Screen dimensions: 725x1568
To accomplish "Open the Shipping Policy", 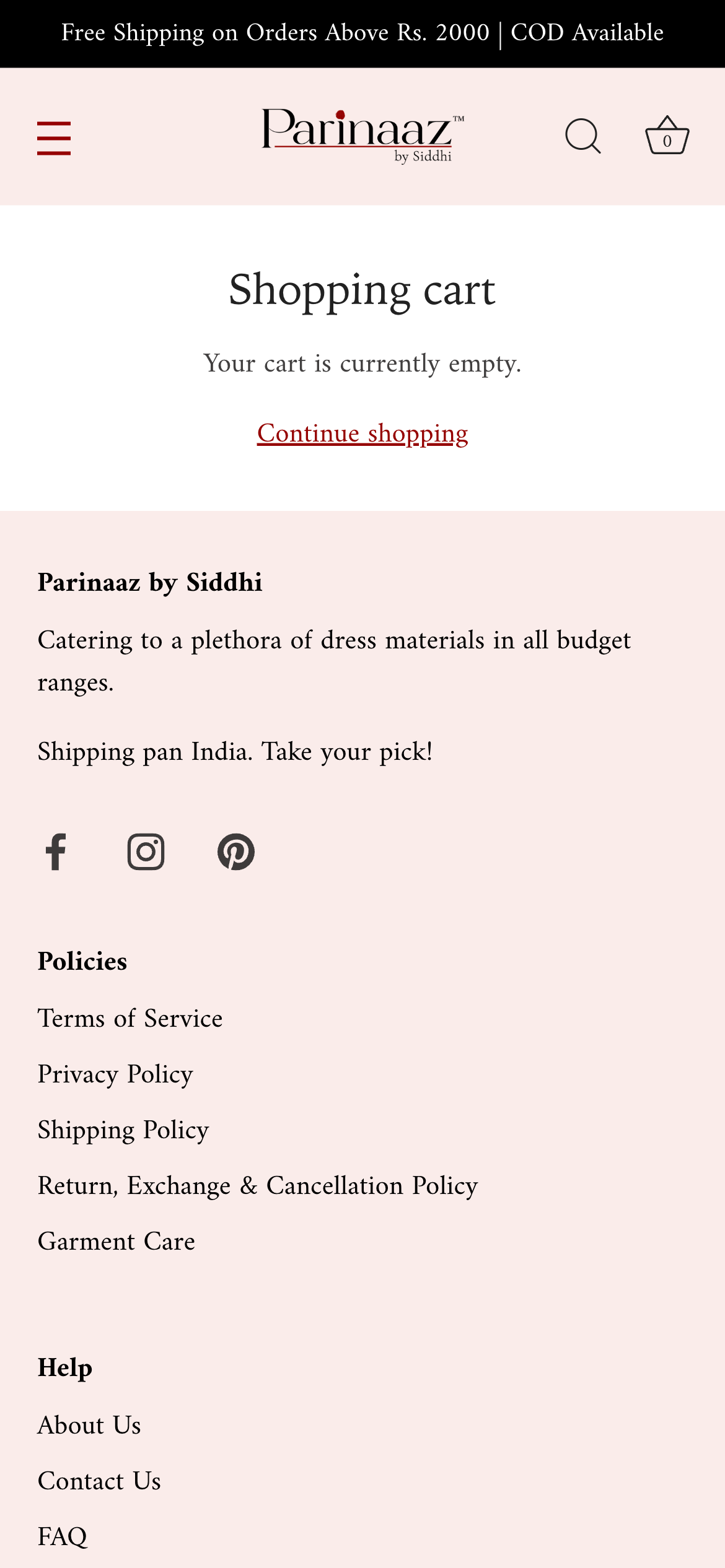I will click(123, 1130).
